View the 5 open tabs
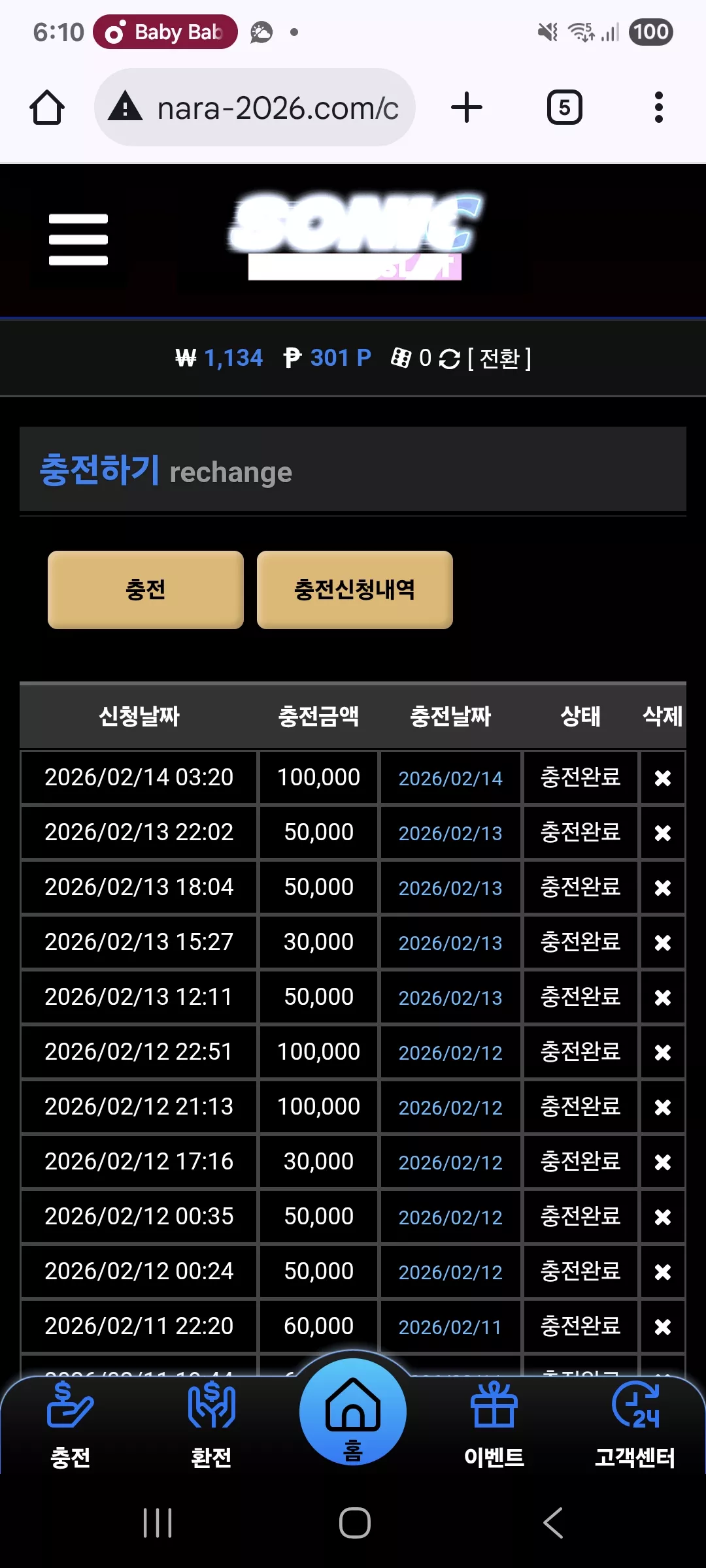The height and width of the screenshot is (1568, 706). [x=565, y=107]
